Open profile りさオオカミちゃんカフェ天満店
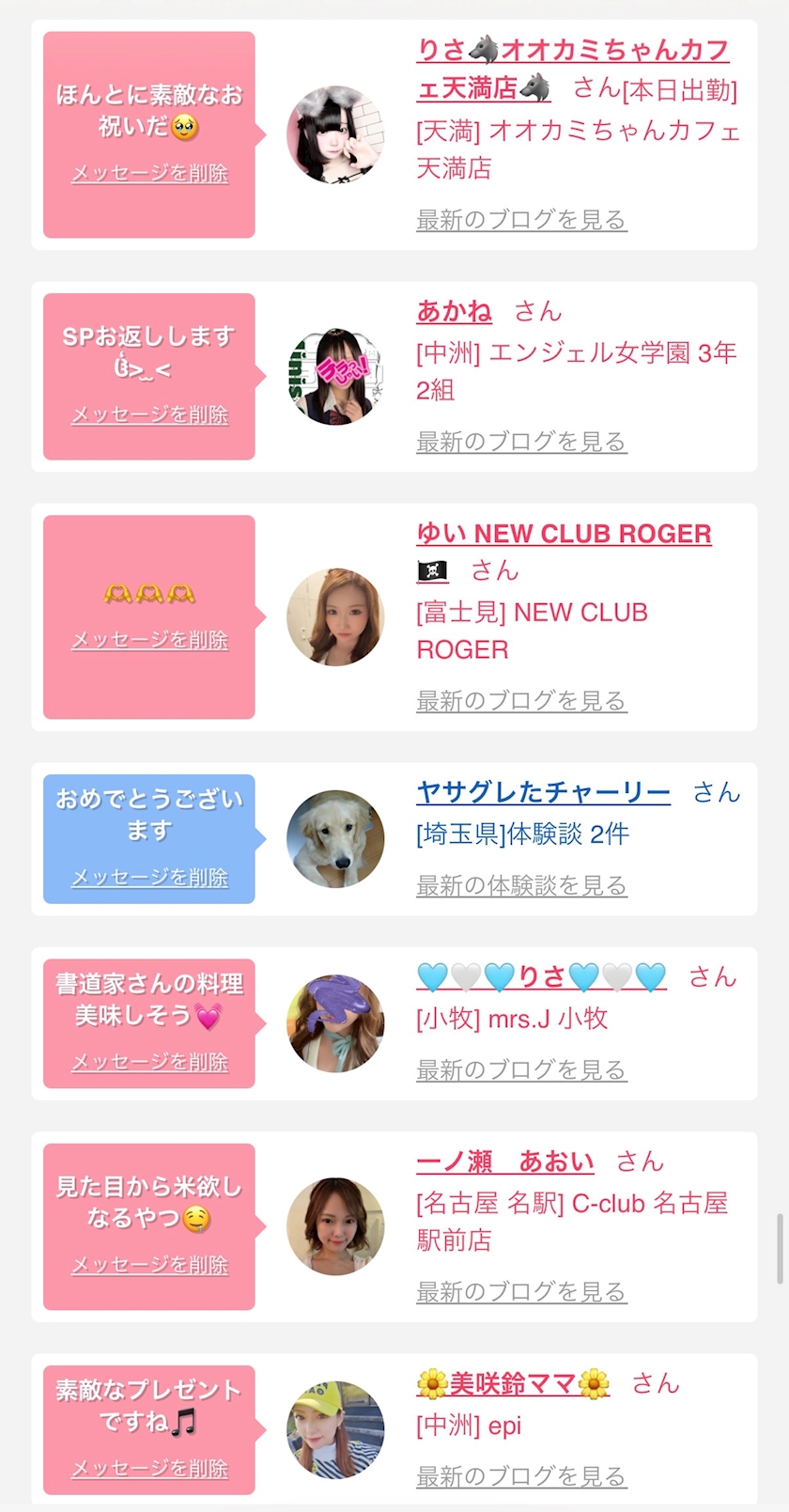Viewport: 789px width, 1512px height. point(574,69)
